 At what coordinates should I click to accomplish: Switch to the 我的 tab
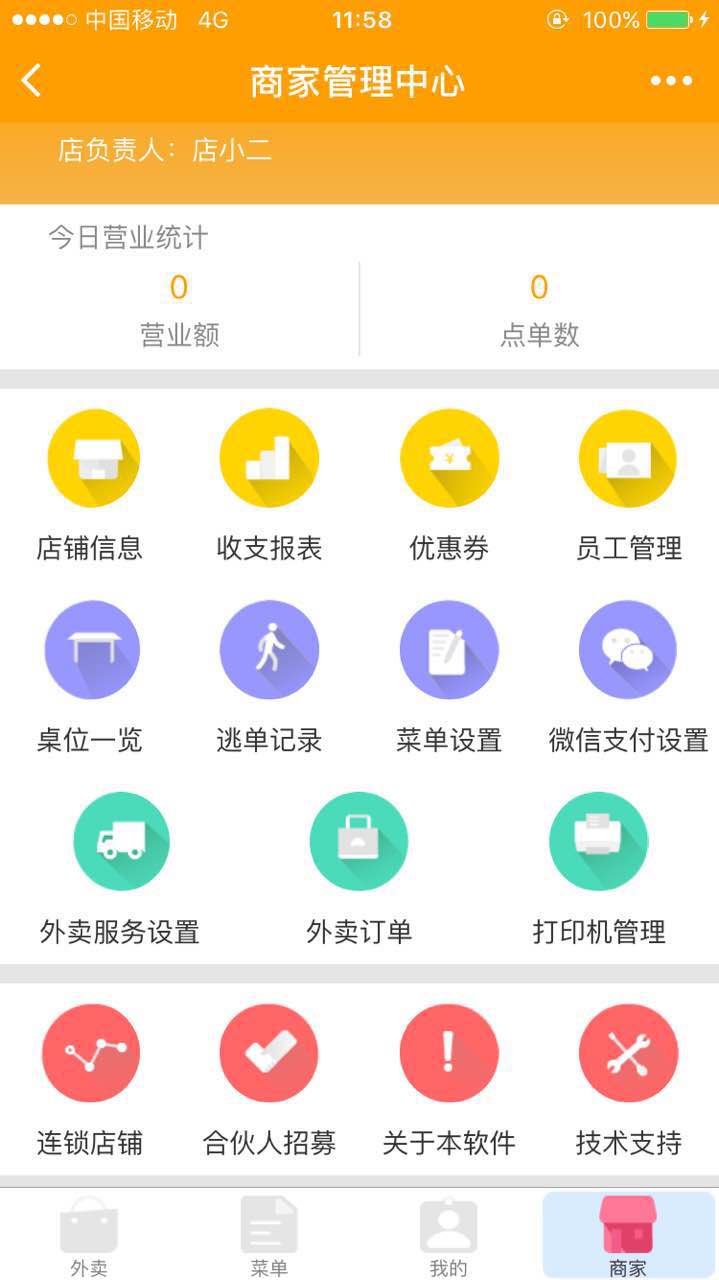point(449,1236)
